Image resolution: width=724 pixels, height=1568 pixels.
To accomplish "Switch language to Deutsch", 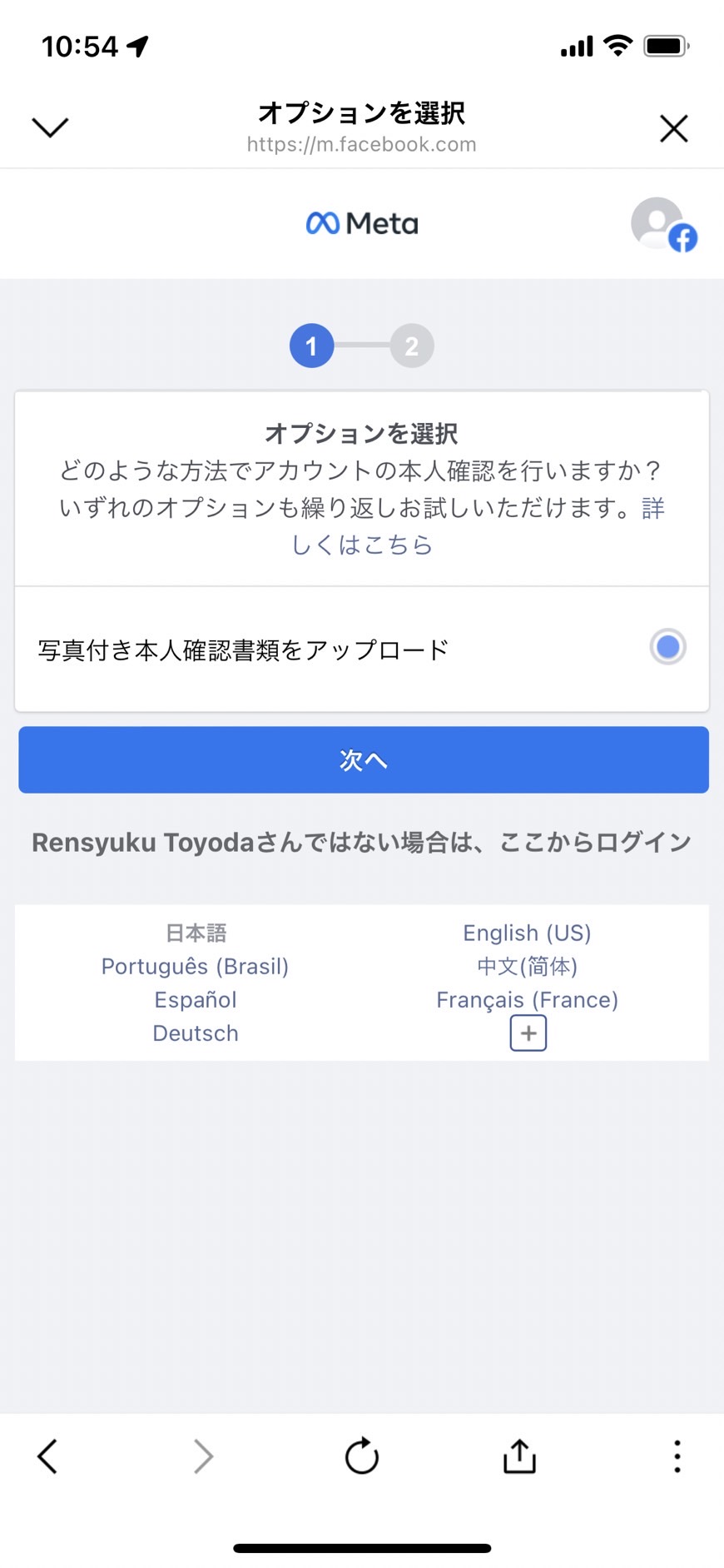I will pos(195,1033).
